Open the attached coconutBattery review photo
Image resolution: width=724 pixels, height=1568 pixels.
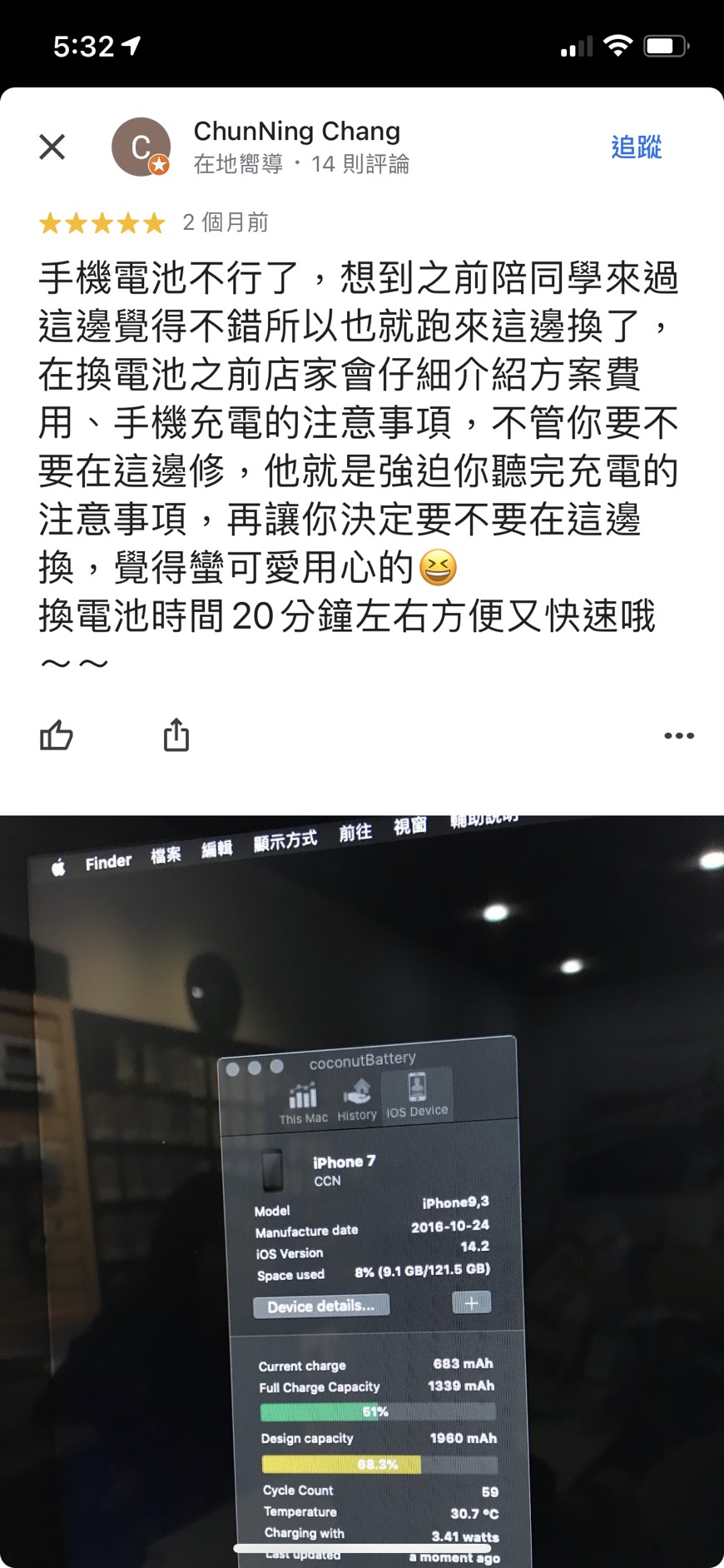(362, 1191)
